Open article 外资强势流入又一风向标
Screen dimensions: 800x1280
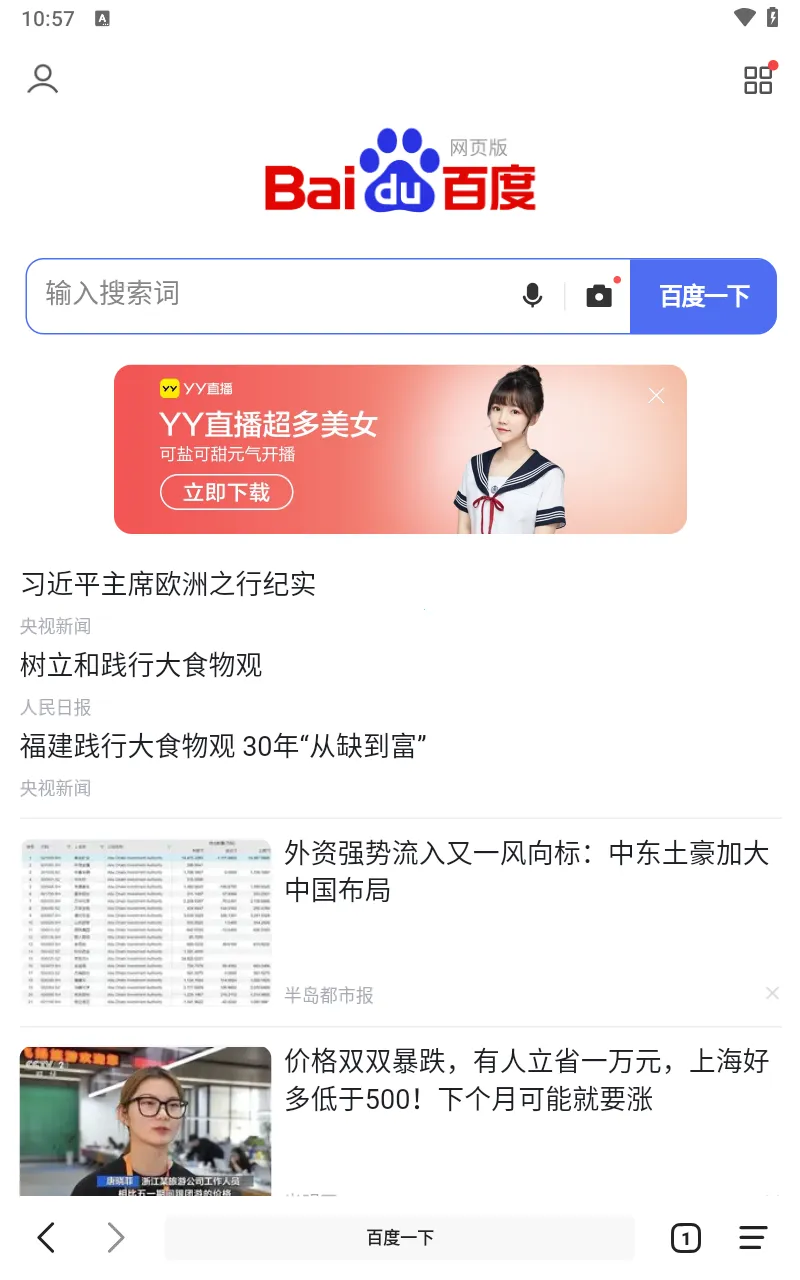pos(527,870)
